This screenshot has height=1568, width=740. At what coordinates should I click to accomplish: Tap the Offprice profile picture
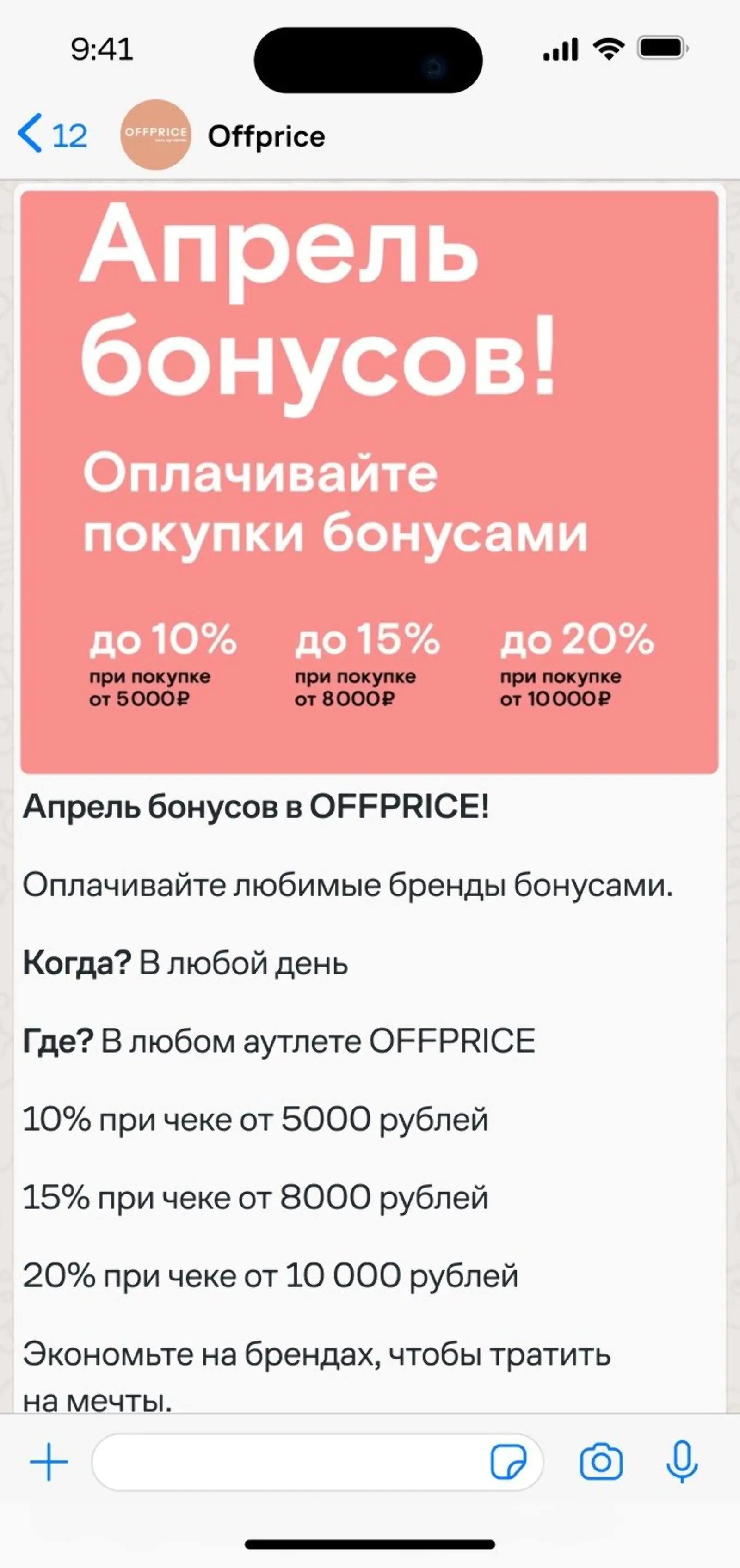click(x=156, y=135)
